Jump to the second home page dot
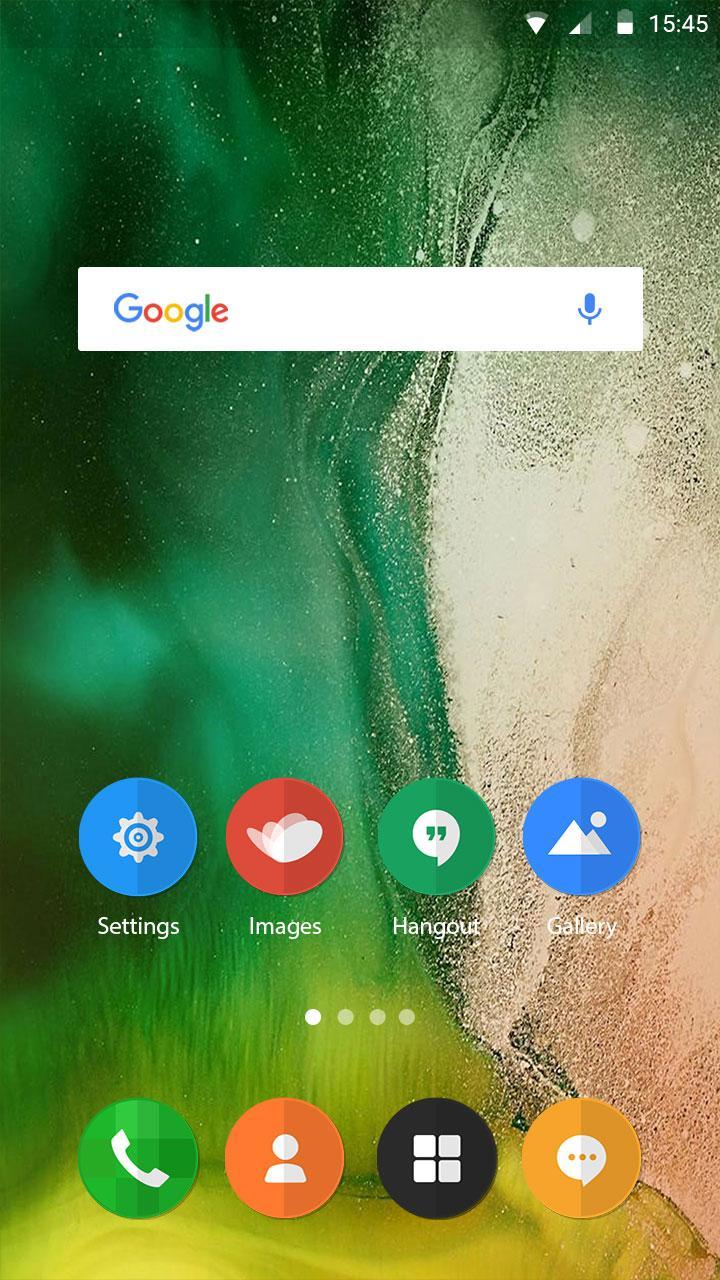This screenshot has width=720, height=1280. click(x=345, y=1017)
